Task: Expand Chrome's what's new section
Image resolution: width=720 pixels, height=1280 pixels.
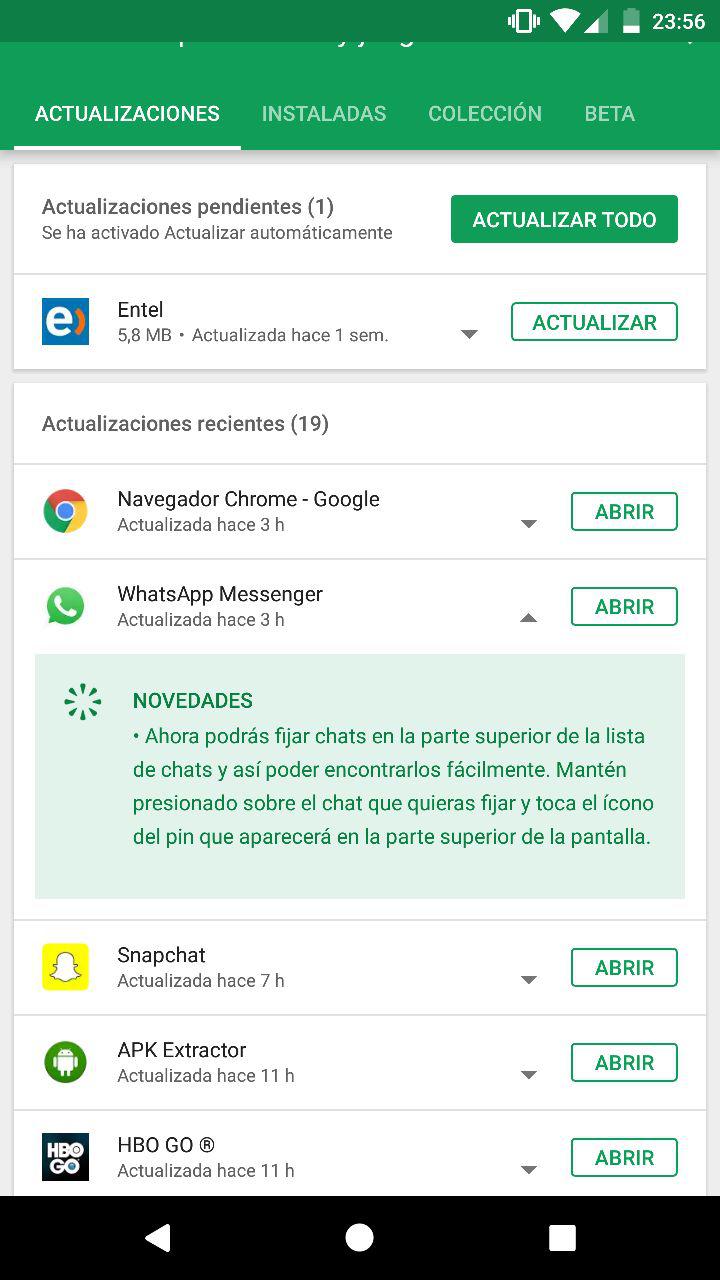Action: click(x=529, y=524)
